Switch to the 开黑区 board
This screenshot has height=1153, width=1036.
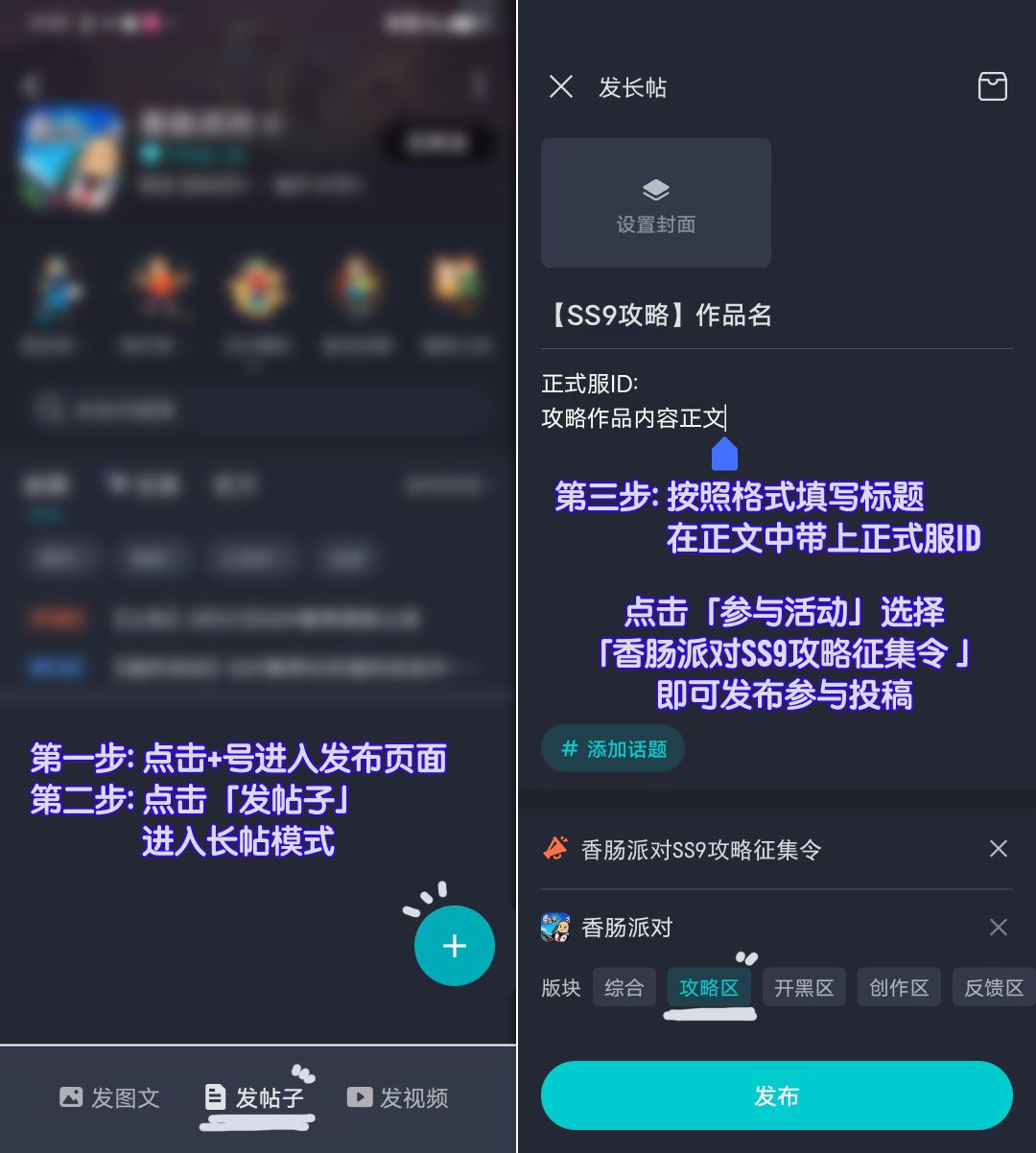pos(804,987)
